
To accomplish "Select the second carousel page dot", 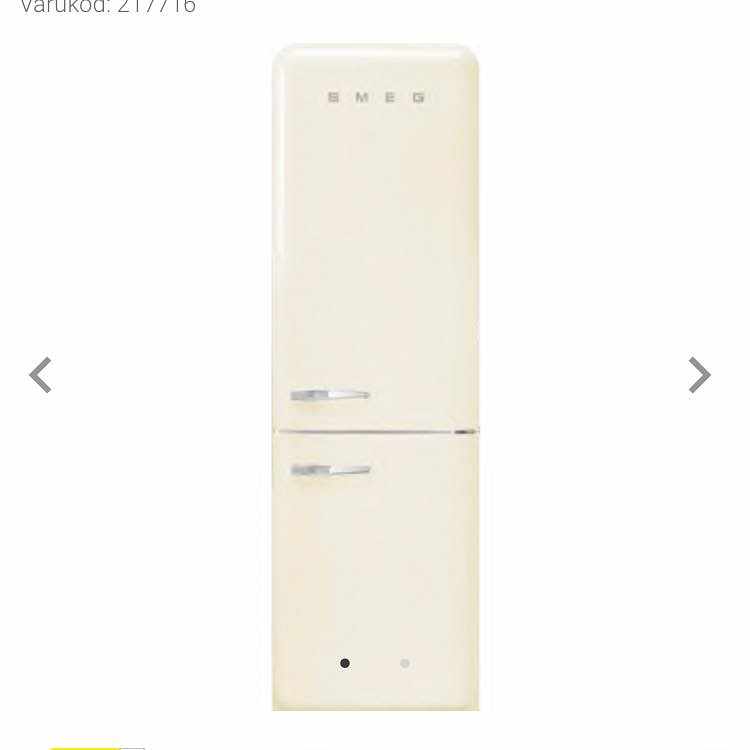I will coord(405,663).
